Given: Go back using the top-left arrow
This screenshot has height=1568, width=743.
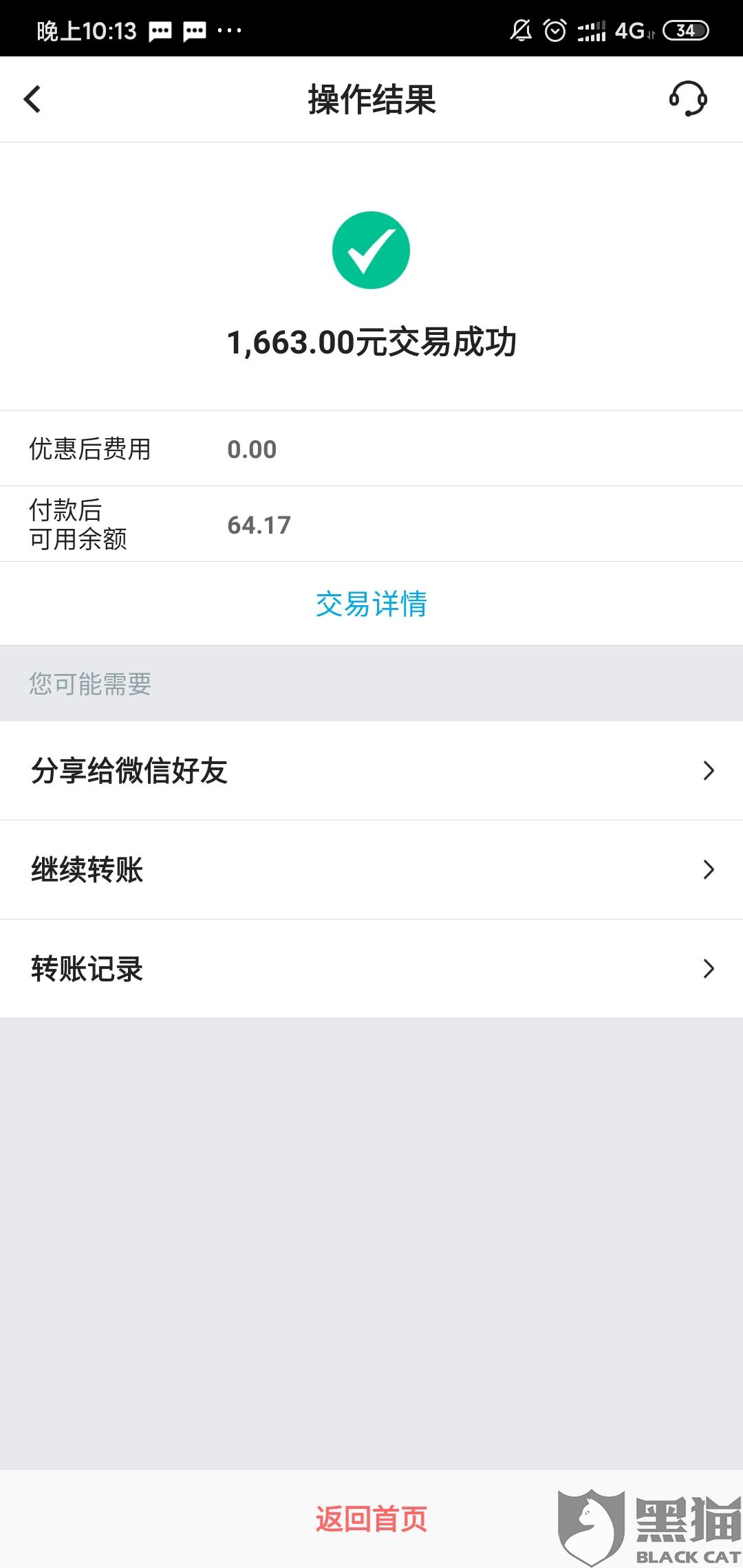Looking at the screenshot, I should click(32, 99).
